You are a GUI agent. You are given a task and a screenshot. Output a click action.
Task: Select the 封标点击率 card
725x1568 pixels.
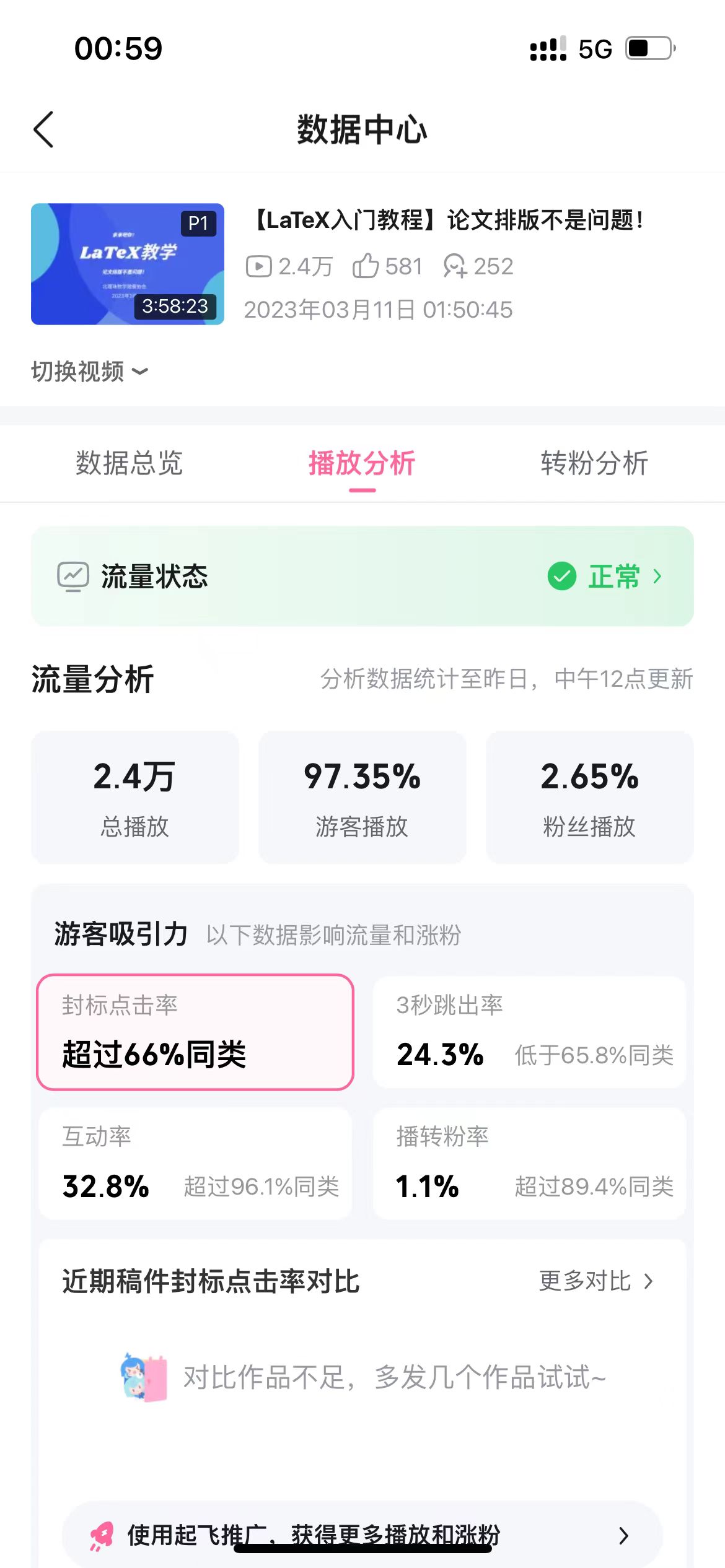[195, 1032]
